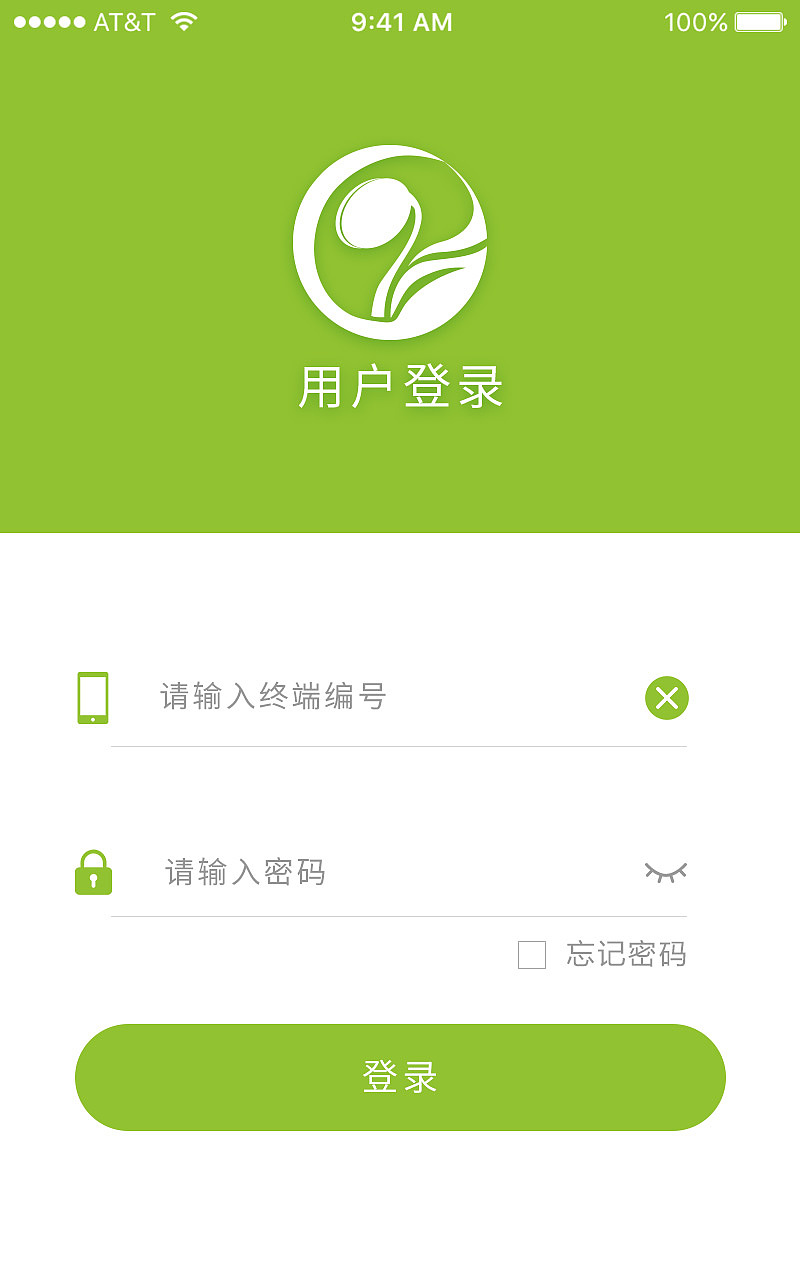Tap the green 登录 button
Image resolution: width=800 pixels, height=1280 pixels.
click(400, 1077)
